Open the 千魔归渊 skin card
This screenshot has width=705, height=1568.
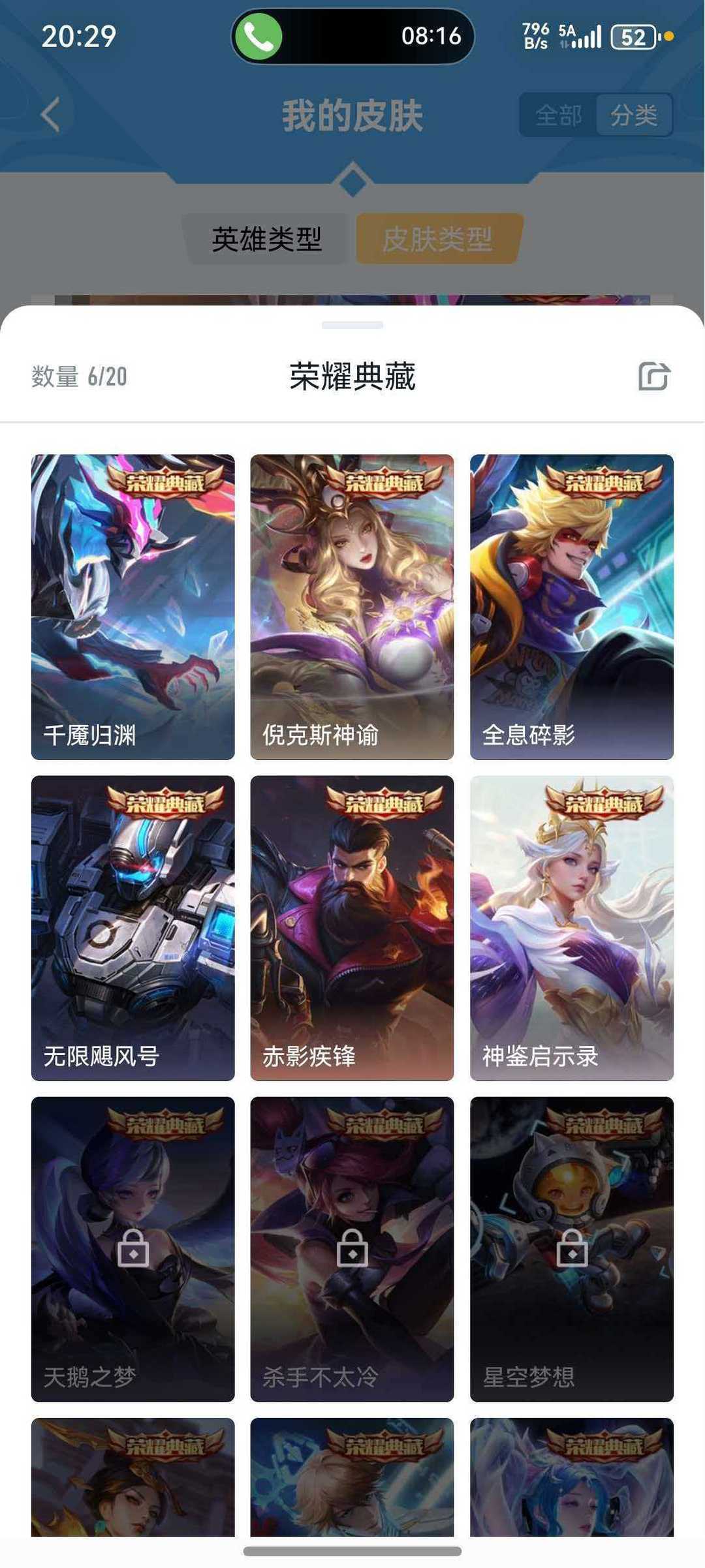(133, 607)
